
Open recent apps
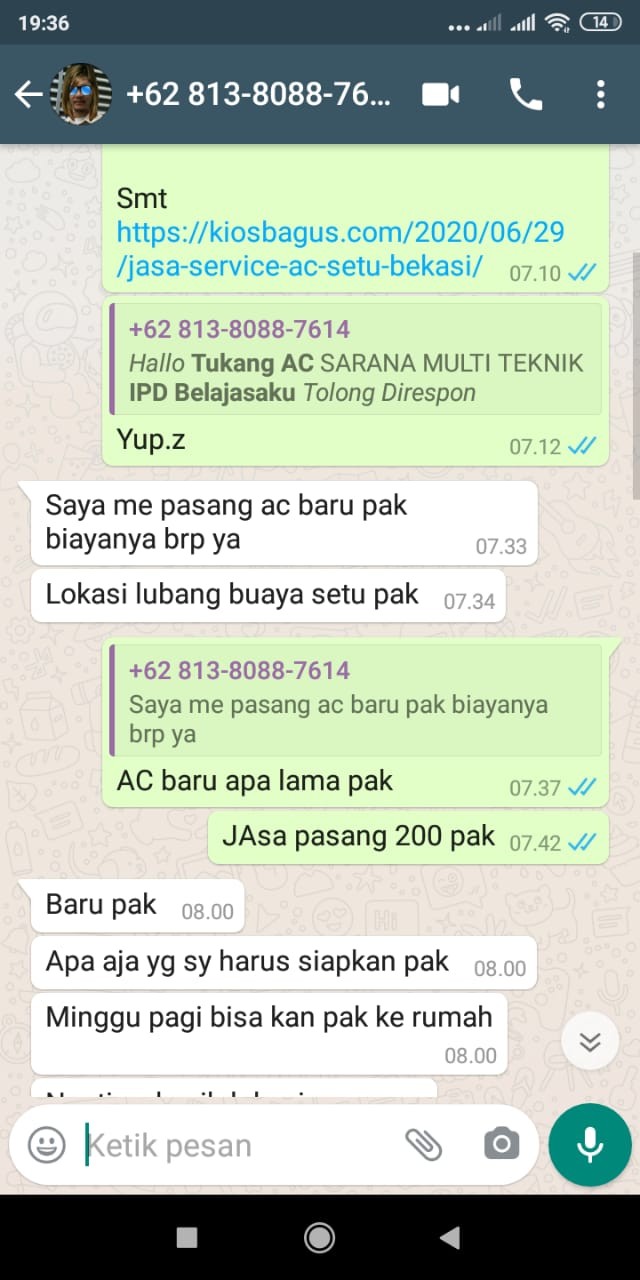[187, 1238]
